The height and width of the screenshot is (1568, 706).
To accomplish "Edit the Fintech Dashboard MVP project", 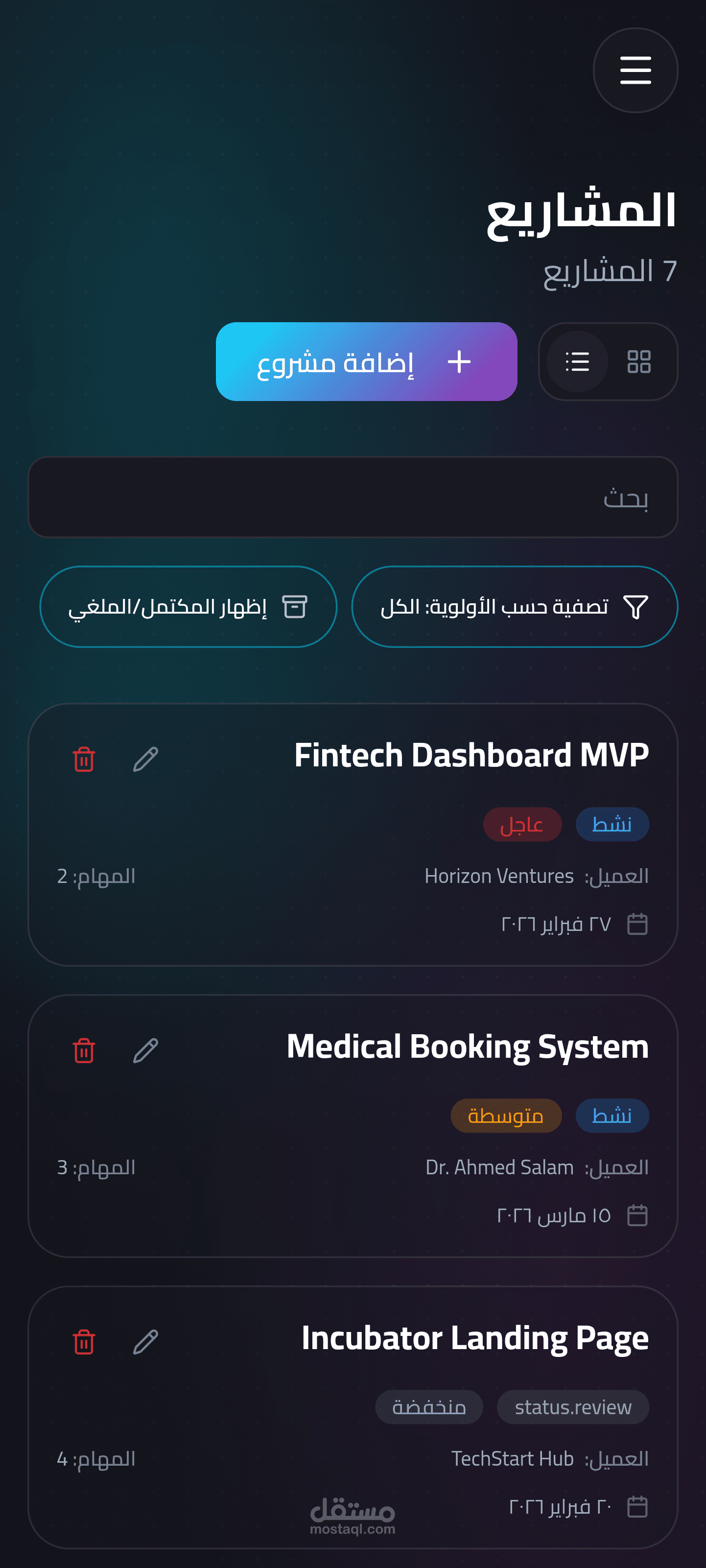I will click(x=145, y=759).
